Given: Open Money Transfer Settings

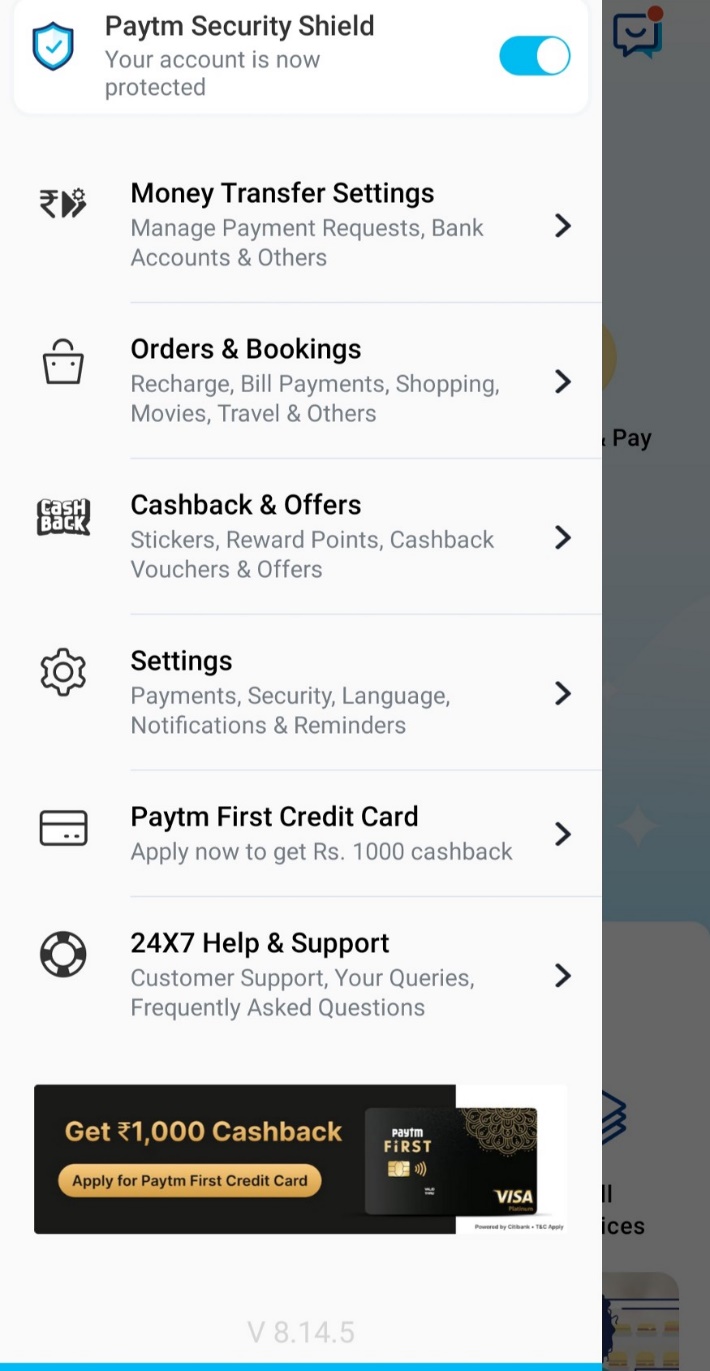Looking at the screenshot, I should [301, 225].
